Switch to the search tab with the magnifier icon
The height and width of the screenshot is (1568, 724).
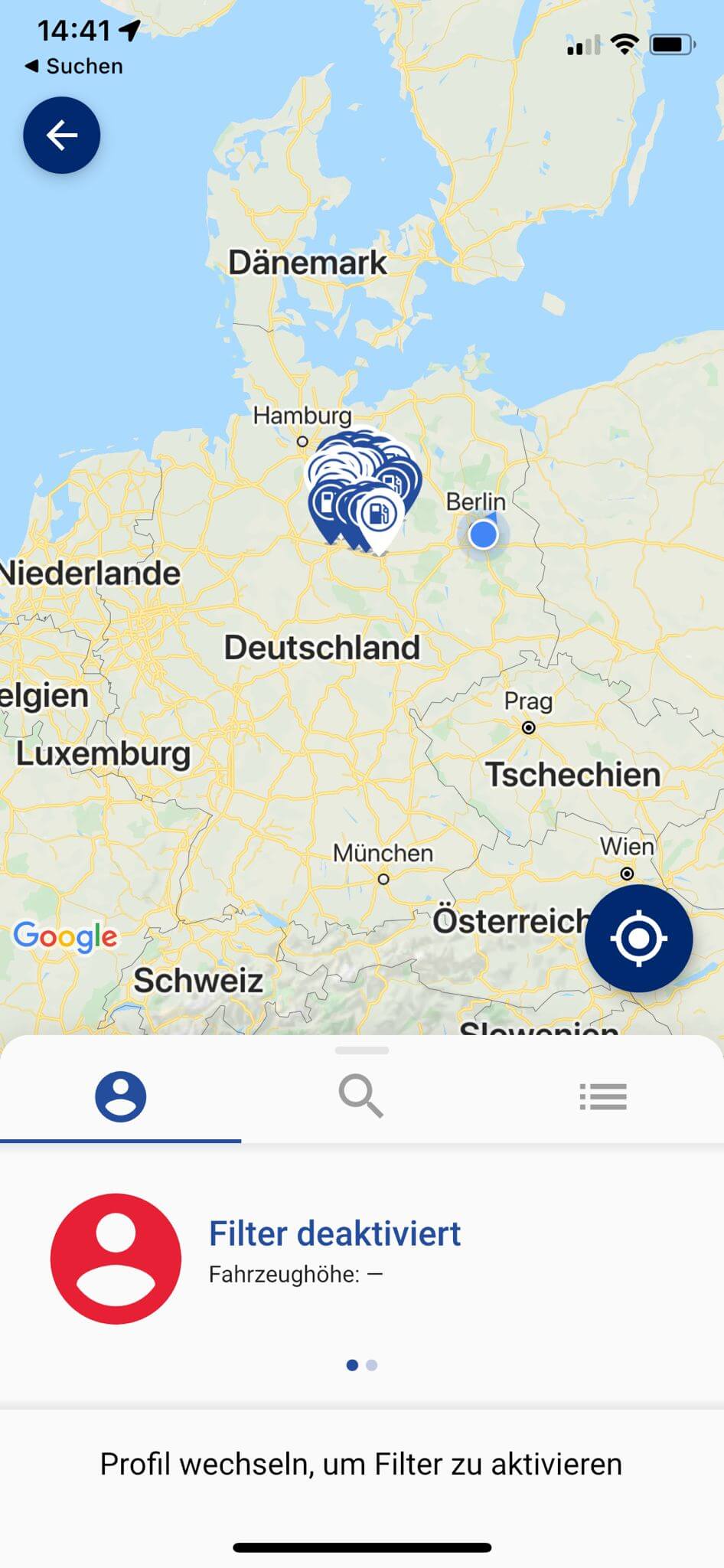361,1096
